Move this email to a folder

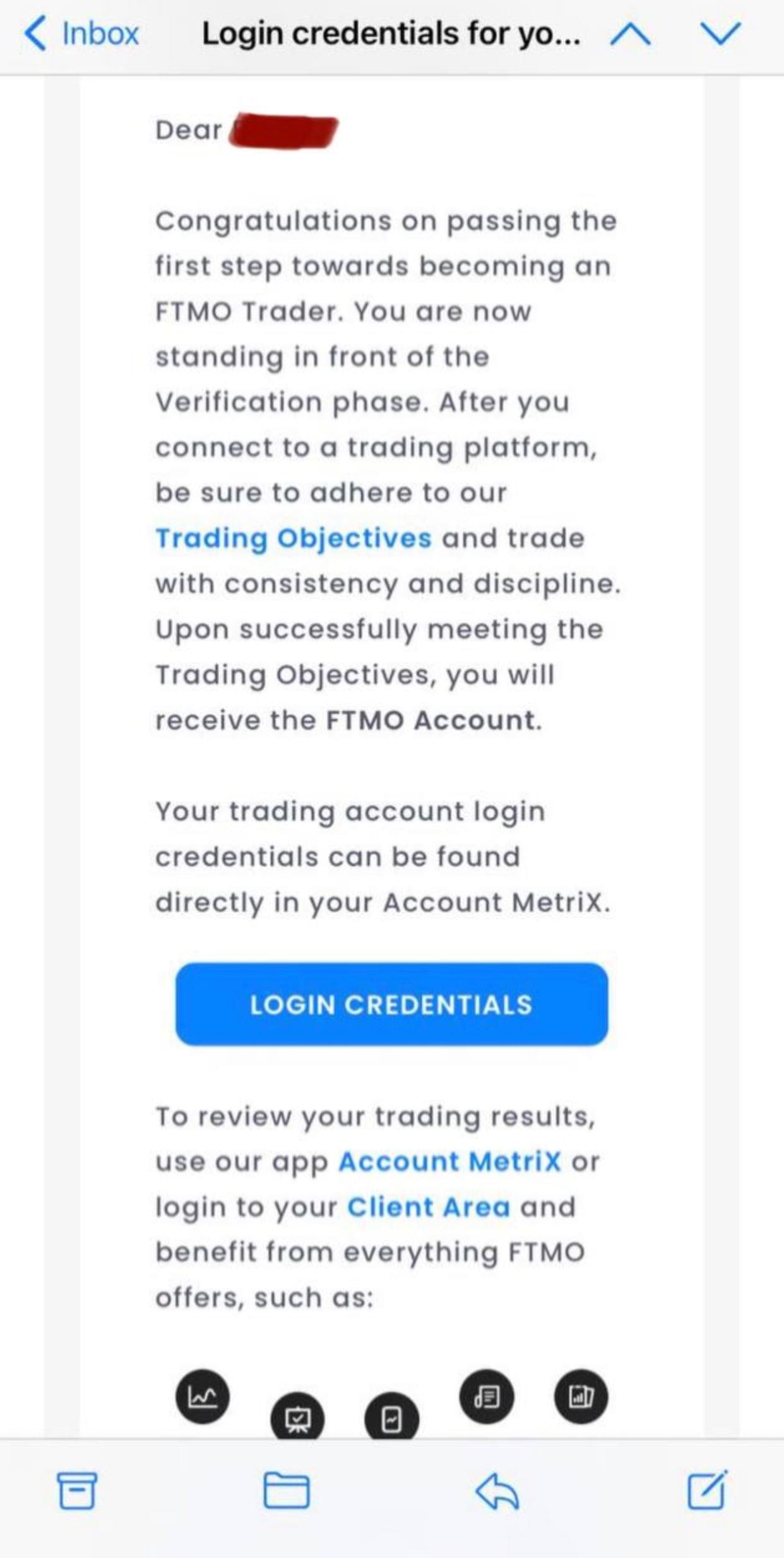[x=286, y=1490]
